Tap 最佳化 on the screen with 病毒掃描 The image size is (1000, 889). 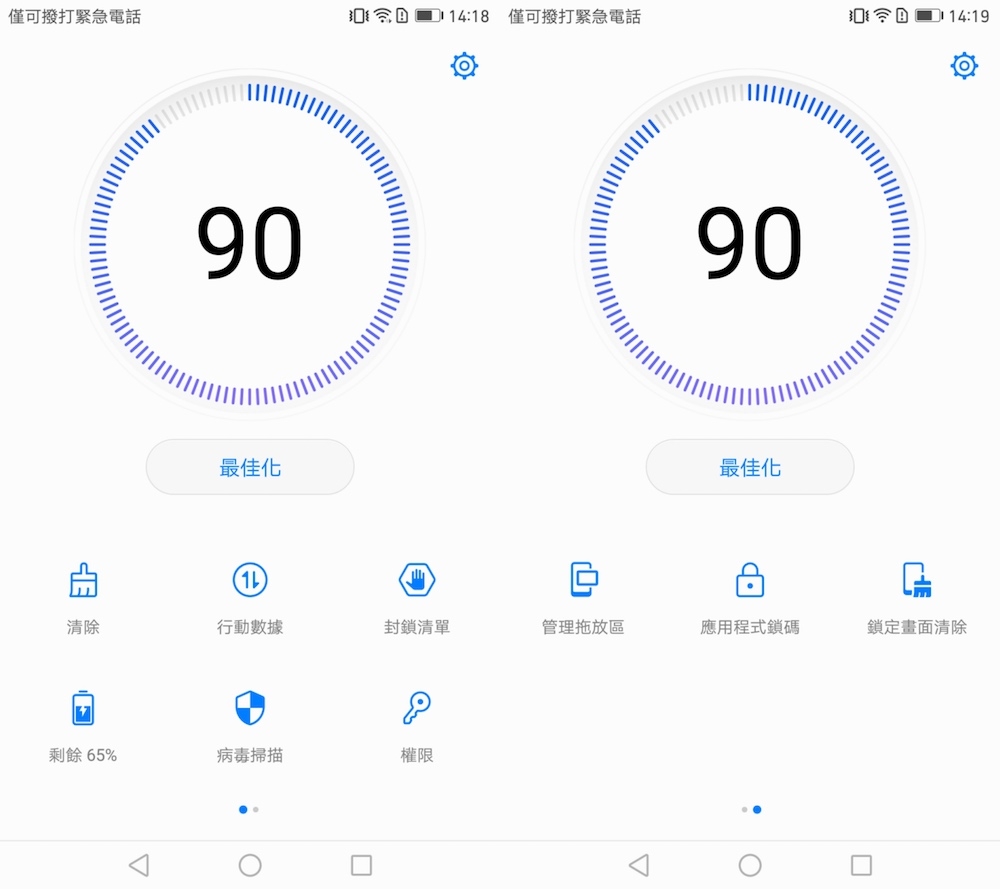click(x=250, y=467)
